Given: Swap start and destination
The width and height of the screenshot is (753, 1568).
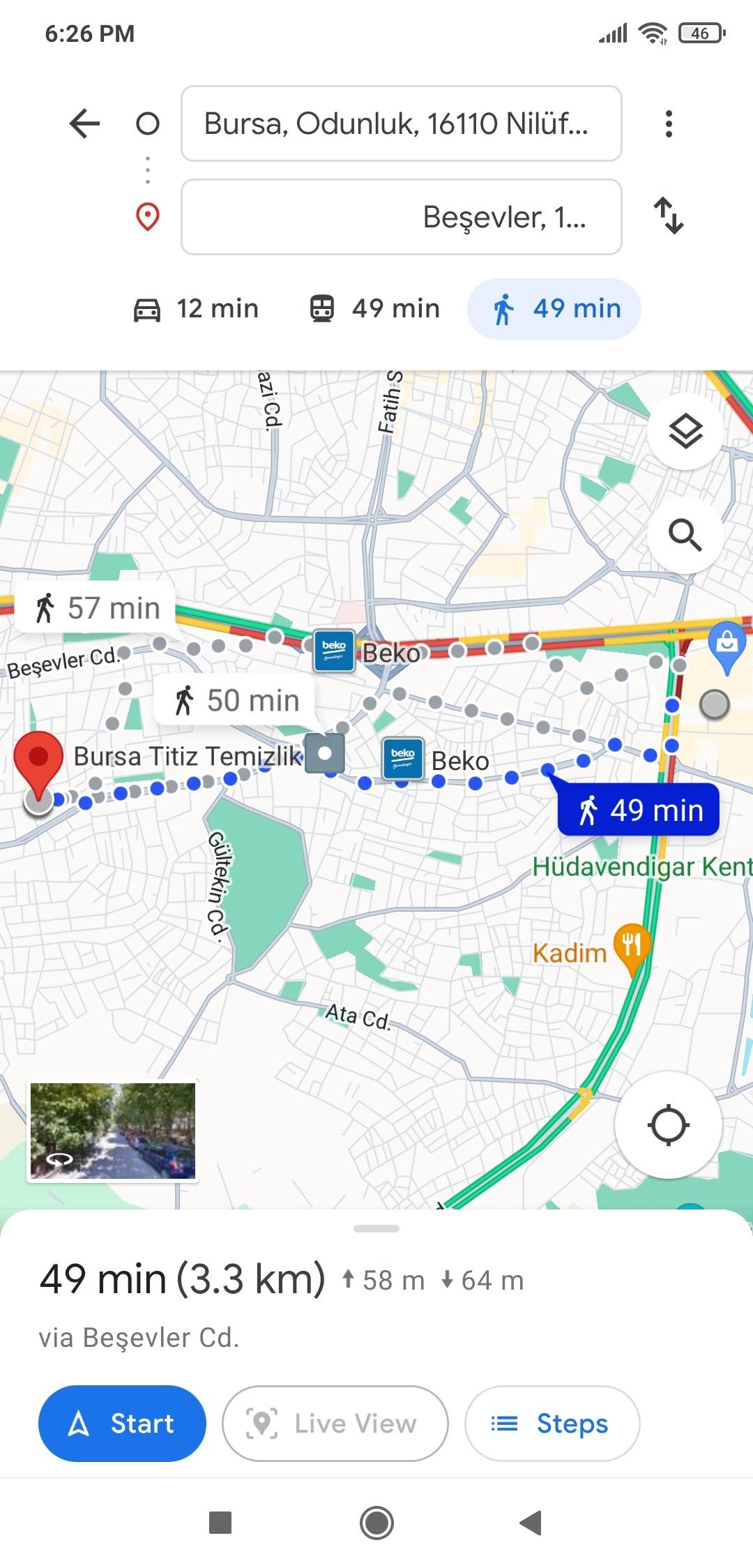Looking at the screenshot, I should click(669, 216).
